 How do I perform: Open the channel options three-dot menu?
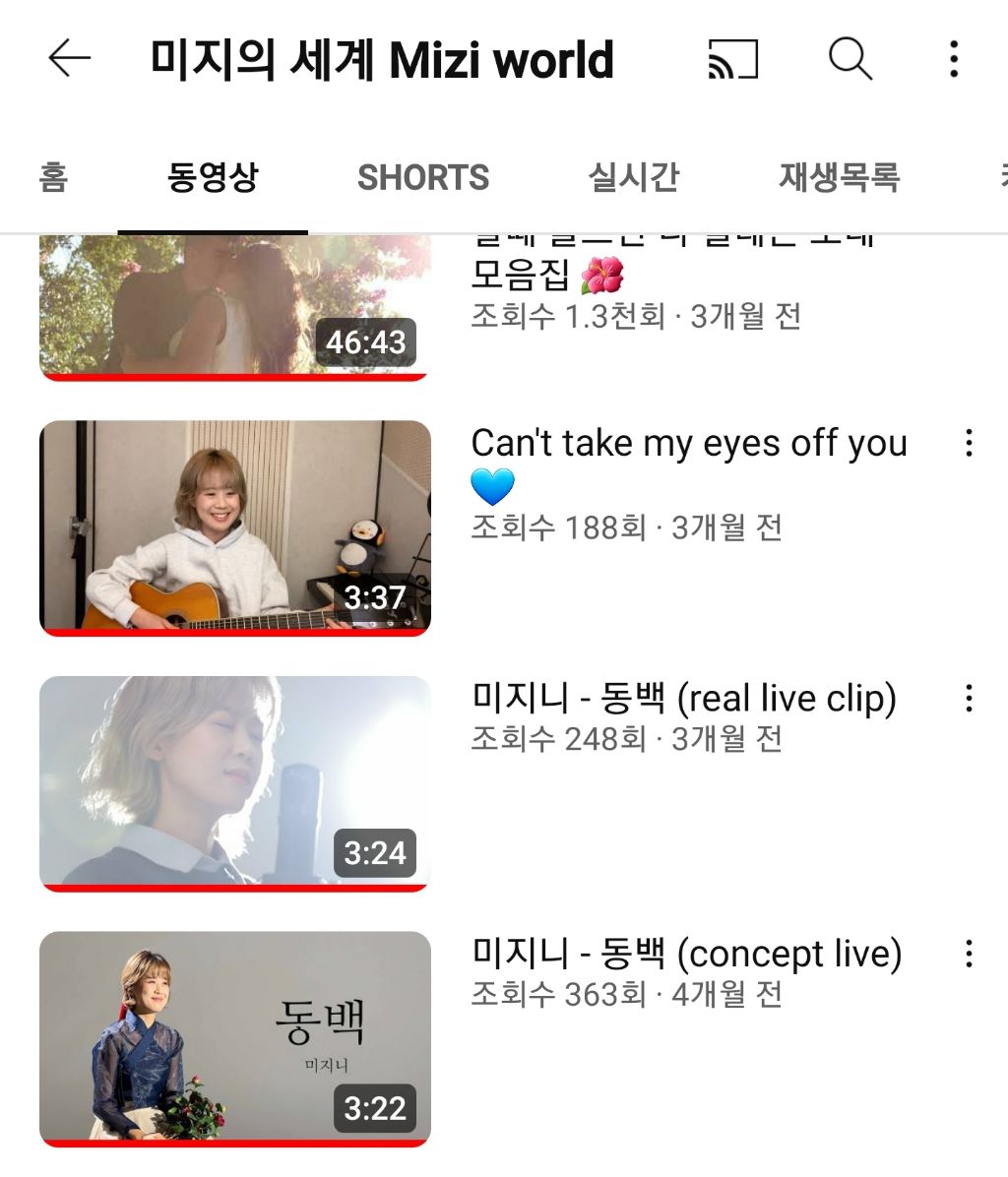(x=952, y=58)
